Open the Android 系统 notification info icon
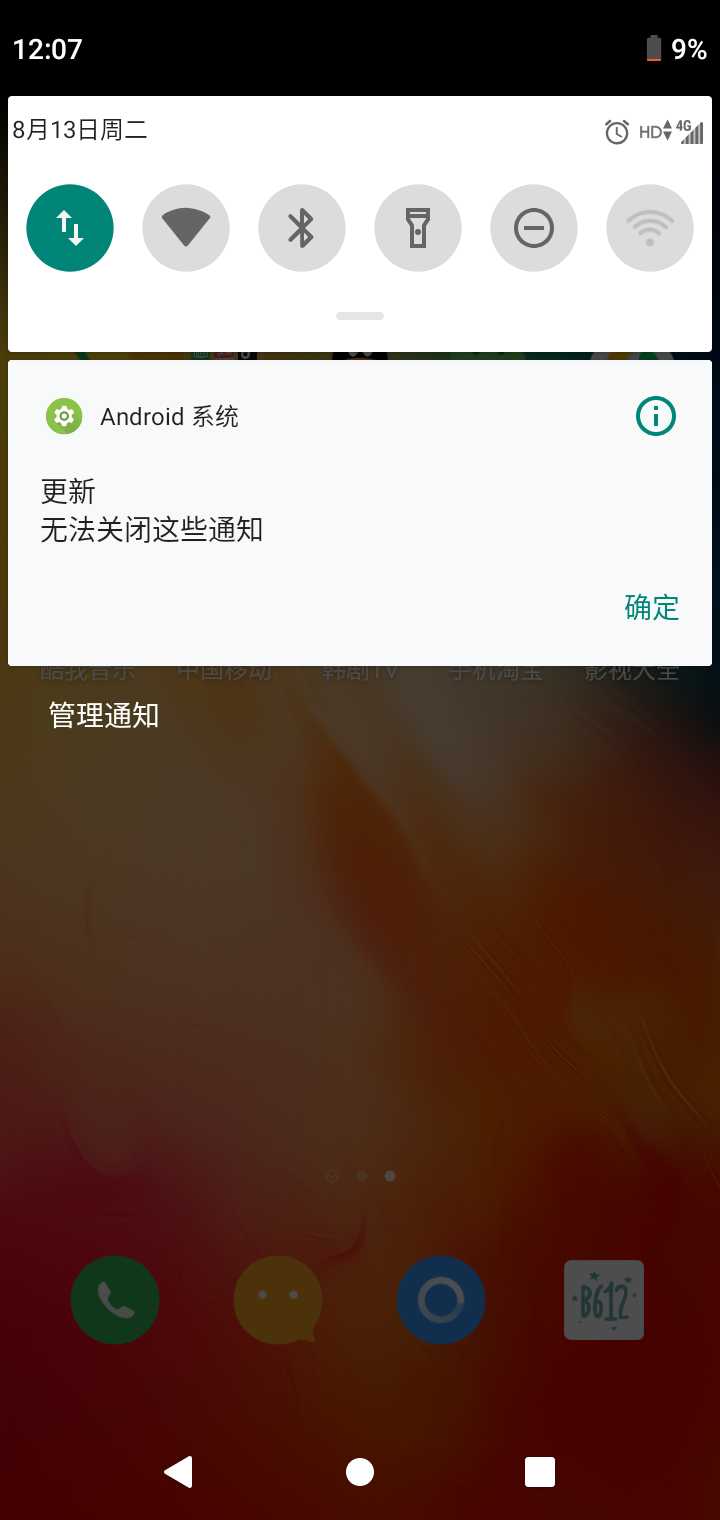The width and height of the screenshot is (720, 1520). point(656,416)
